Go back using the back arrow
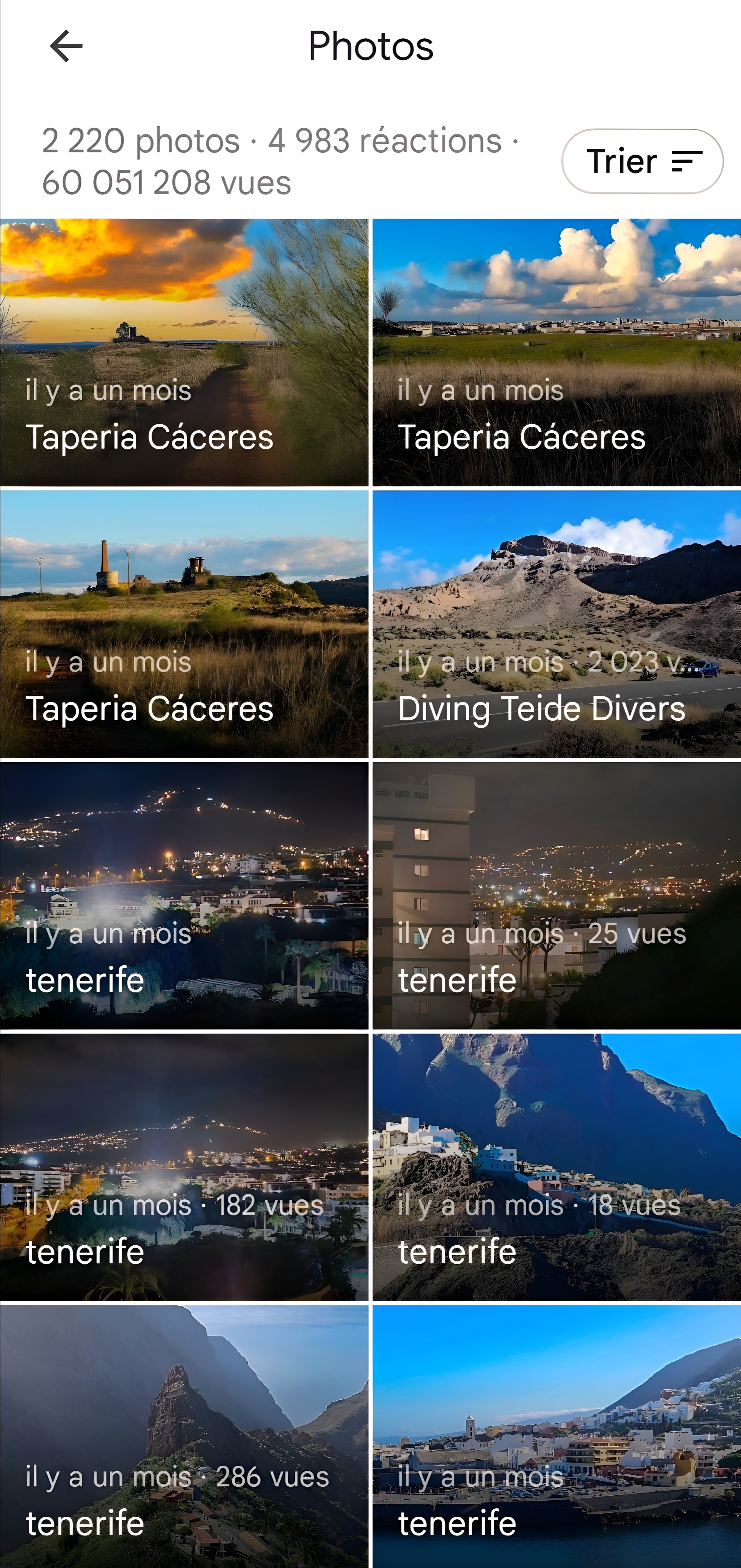This screenshot has height=1568, width=741. coord(66,46)
